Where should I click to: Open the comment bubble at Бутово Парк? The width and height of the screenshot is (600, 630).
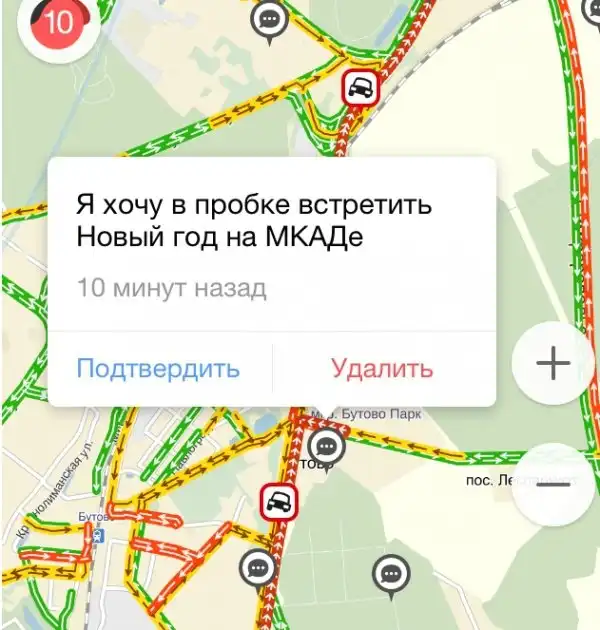pyautogui.click(x=327, y=445)
